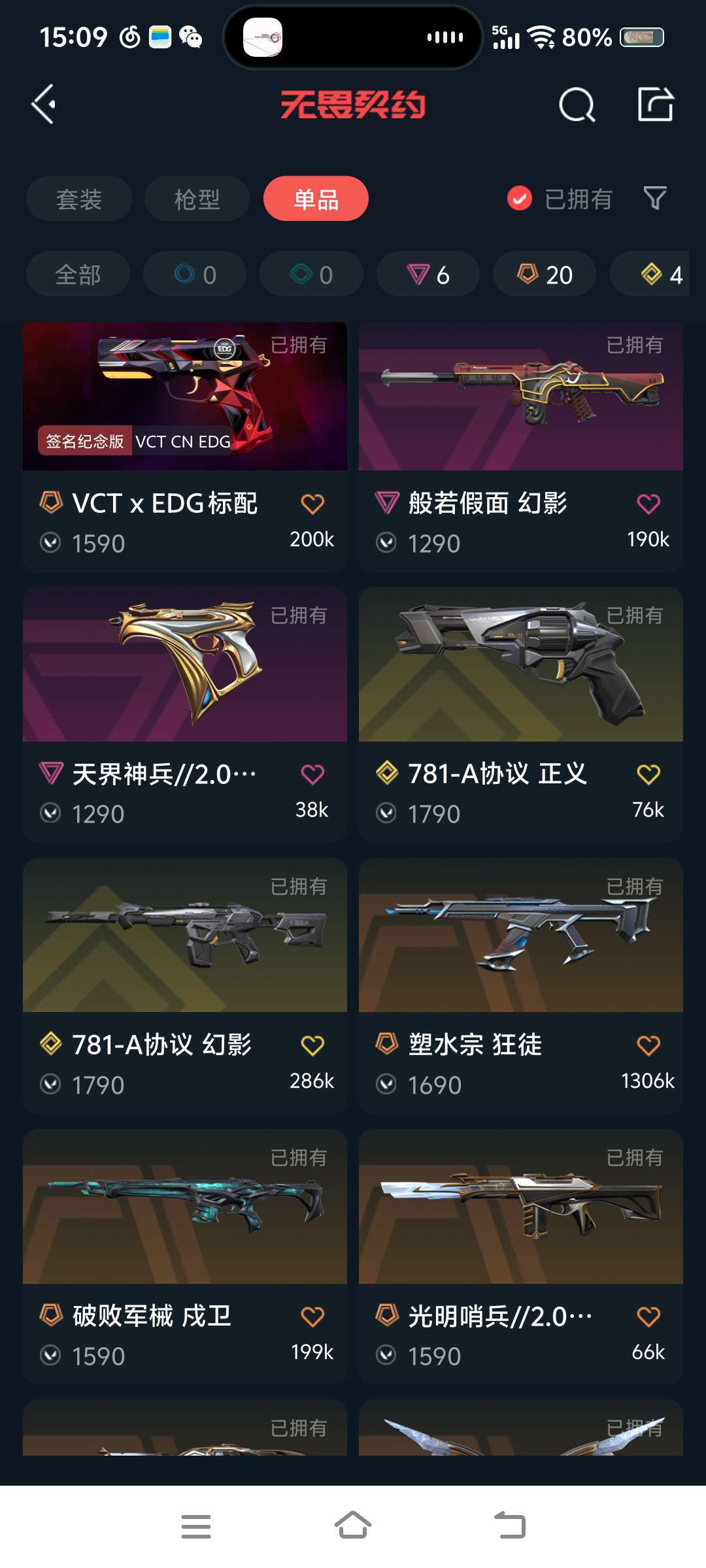Switch to the 套装 tab

79,199
